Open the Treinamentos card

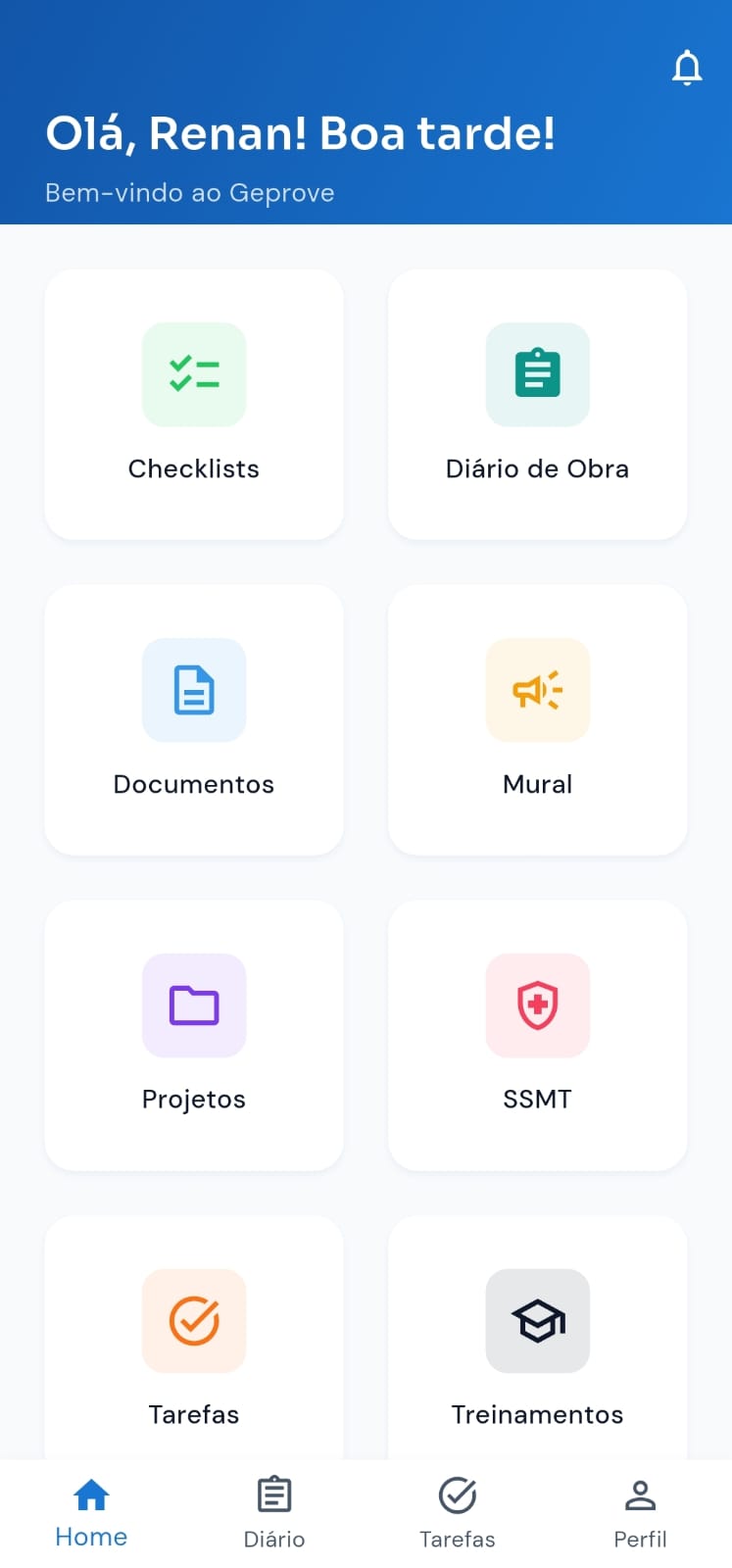[x=537, y=1343]
